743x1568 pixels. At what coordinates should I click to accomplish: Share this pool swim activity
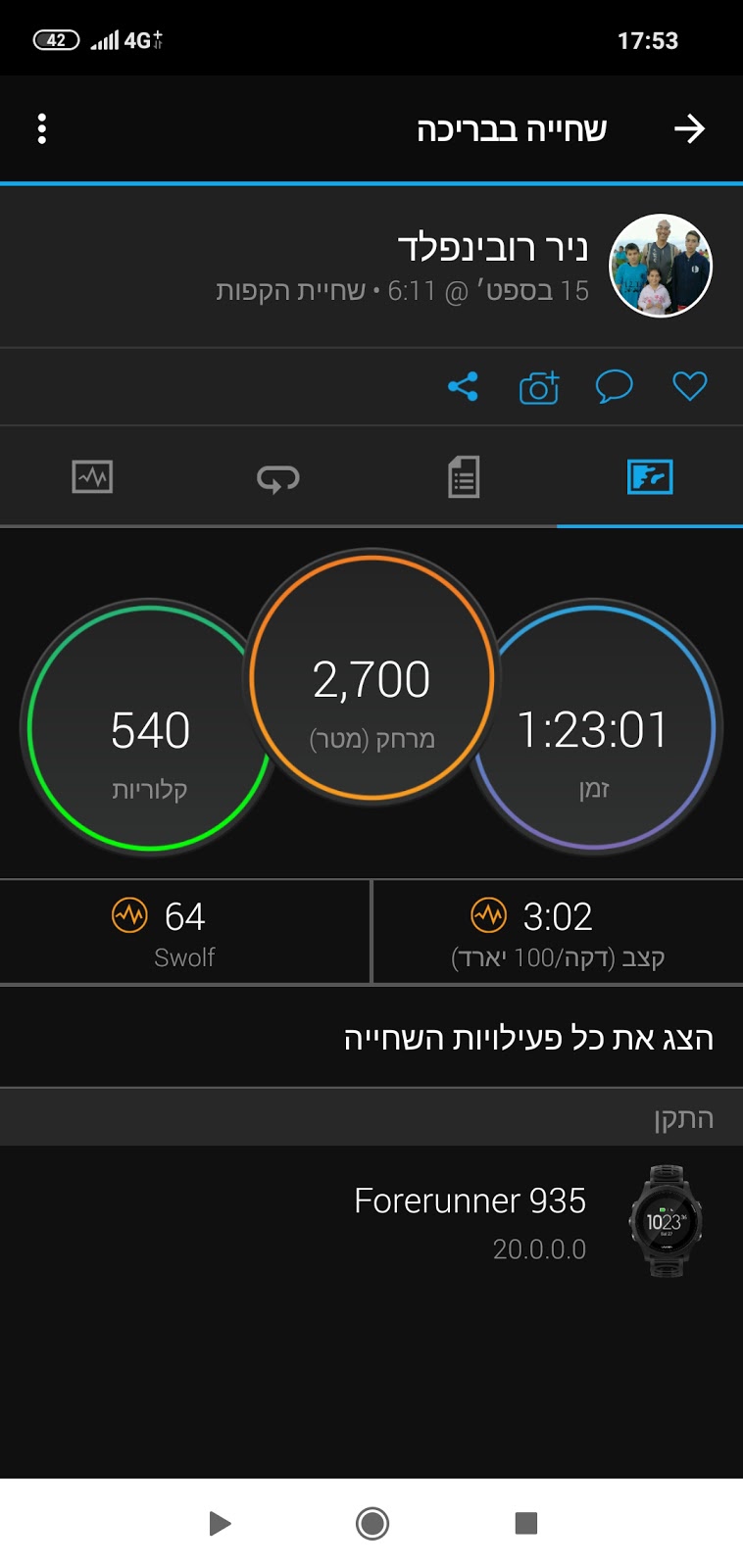click(463, 387)
